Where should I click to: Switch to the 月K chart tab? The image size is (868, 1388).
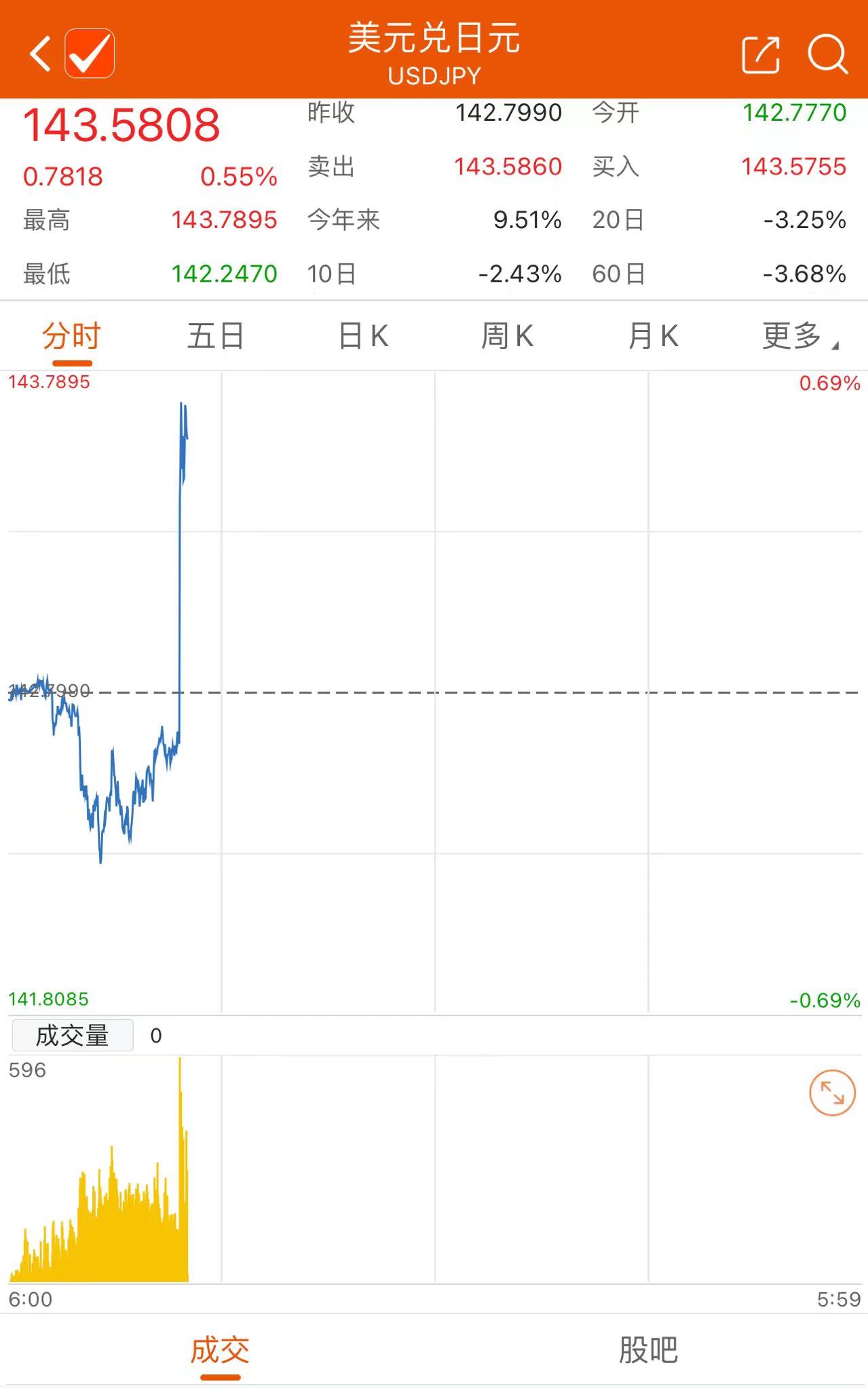[x=653, y=335]
